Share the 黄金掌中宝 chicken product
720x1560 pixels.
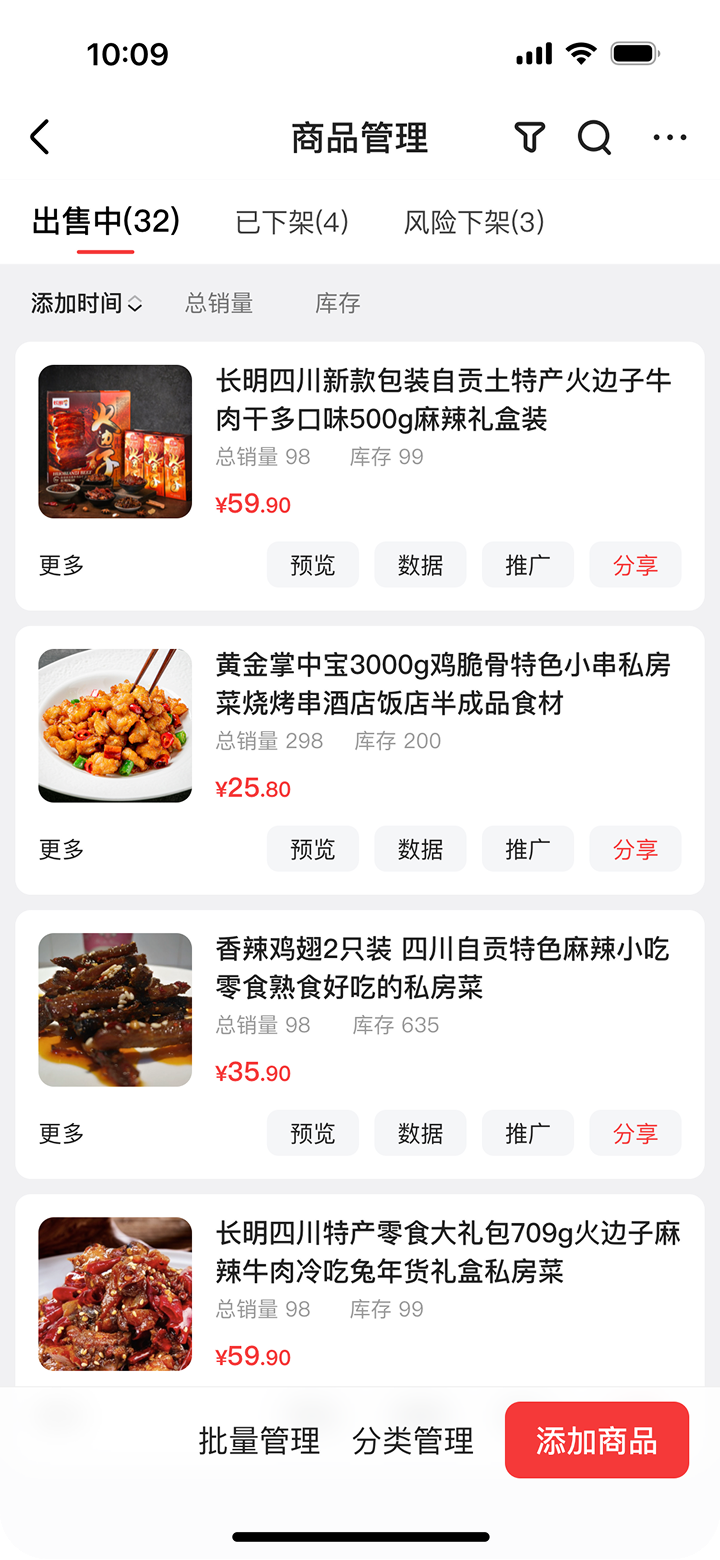pyautogui.click(x=635, y=848)
